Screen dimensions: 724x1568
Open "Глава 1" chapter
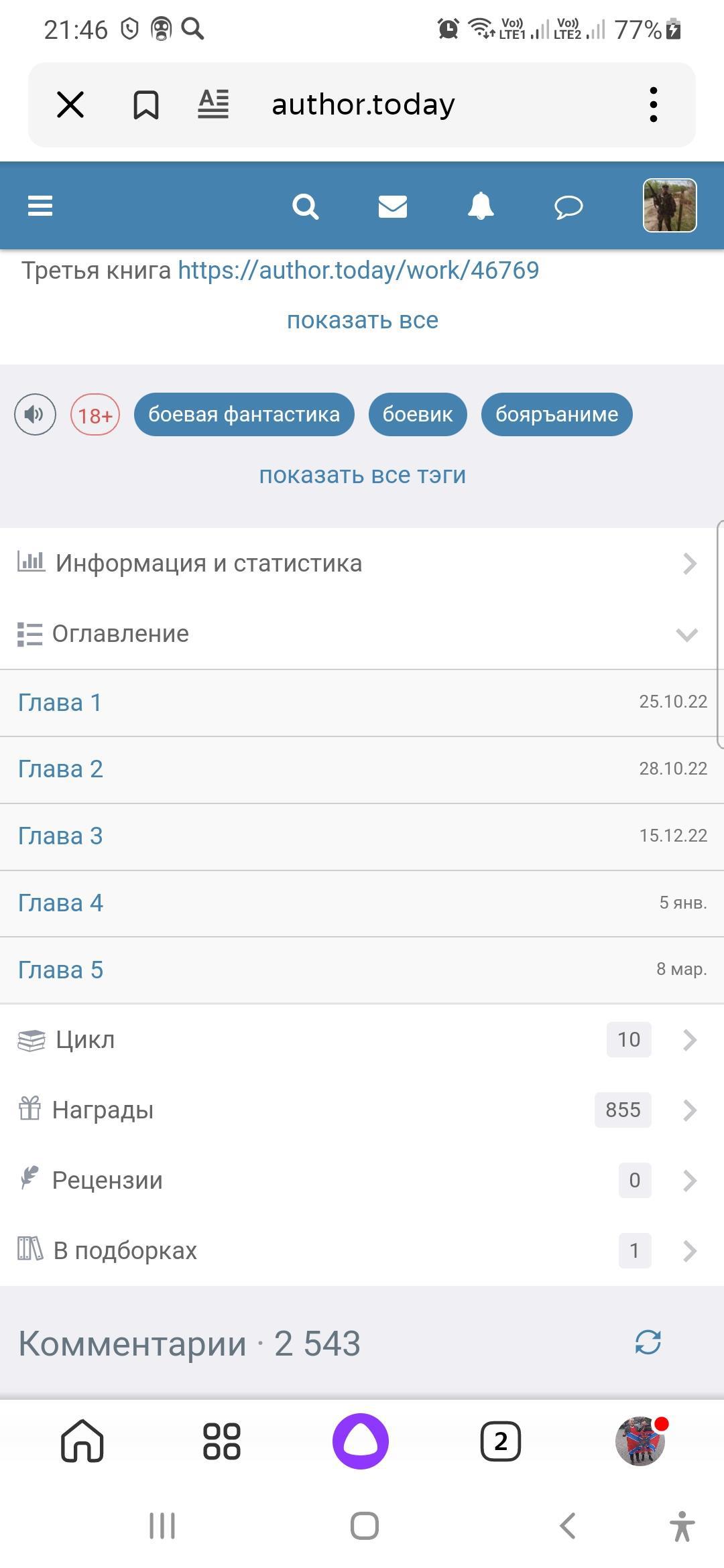(60, 703)
